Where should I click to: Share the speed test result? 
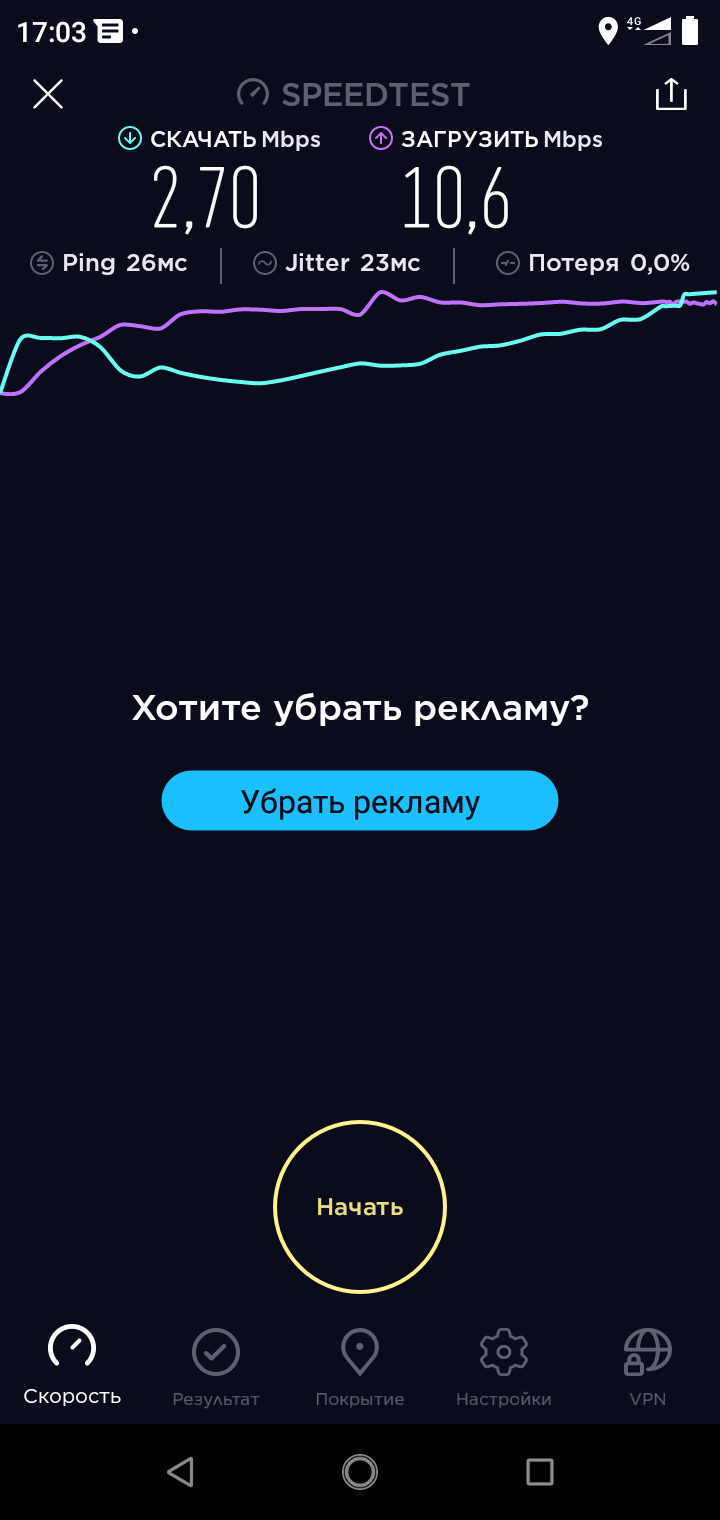(x=671, y=94)
